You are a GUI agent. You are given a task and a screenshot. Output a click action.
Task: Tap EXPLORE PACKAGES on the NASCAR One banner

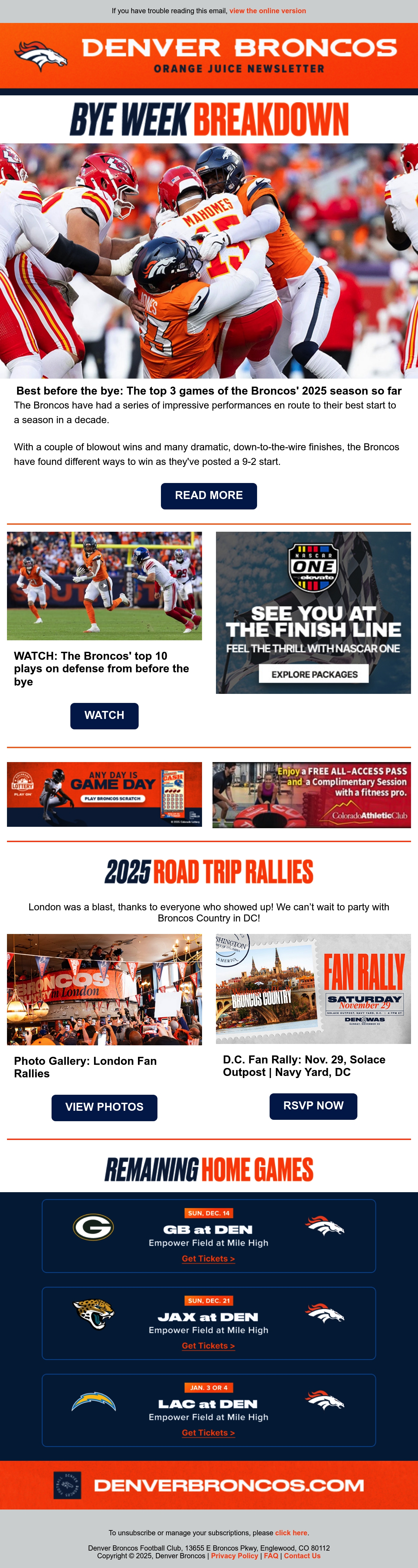tap(314, 674)
